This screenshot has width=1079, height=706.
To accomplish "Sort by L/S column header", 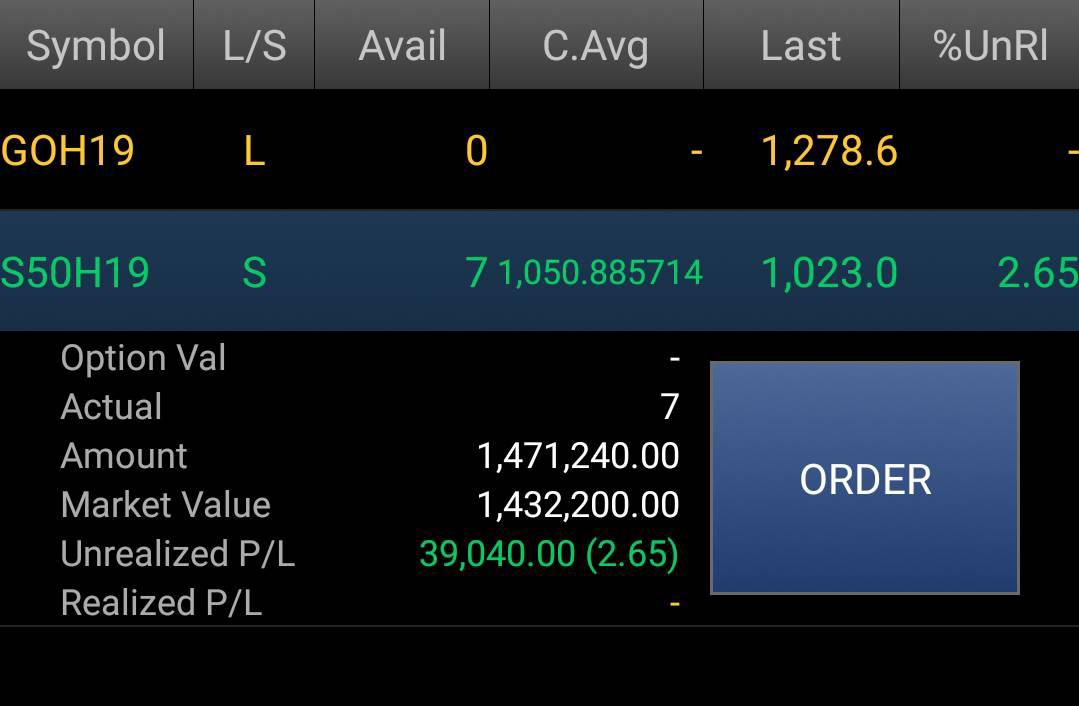I will tap(254, 46).
